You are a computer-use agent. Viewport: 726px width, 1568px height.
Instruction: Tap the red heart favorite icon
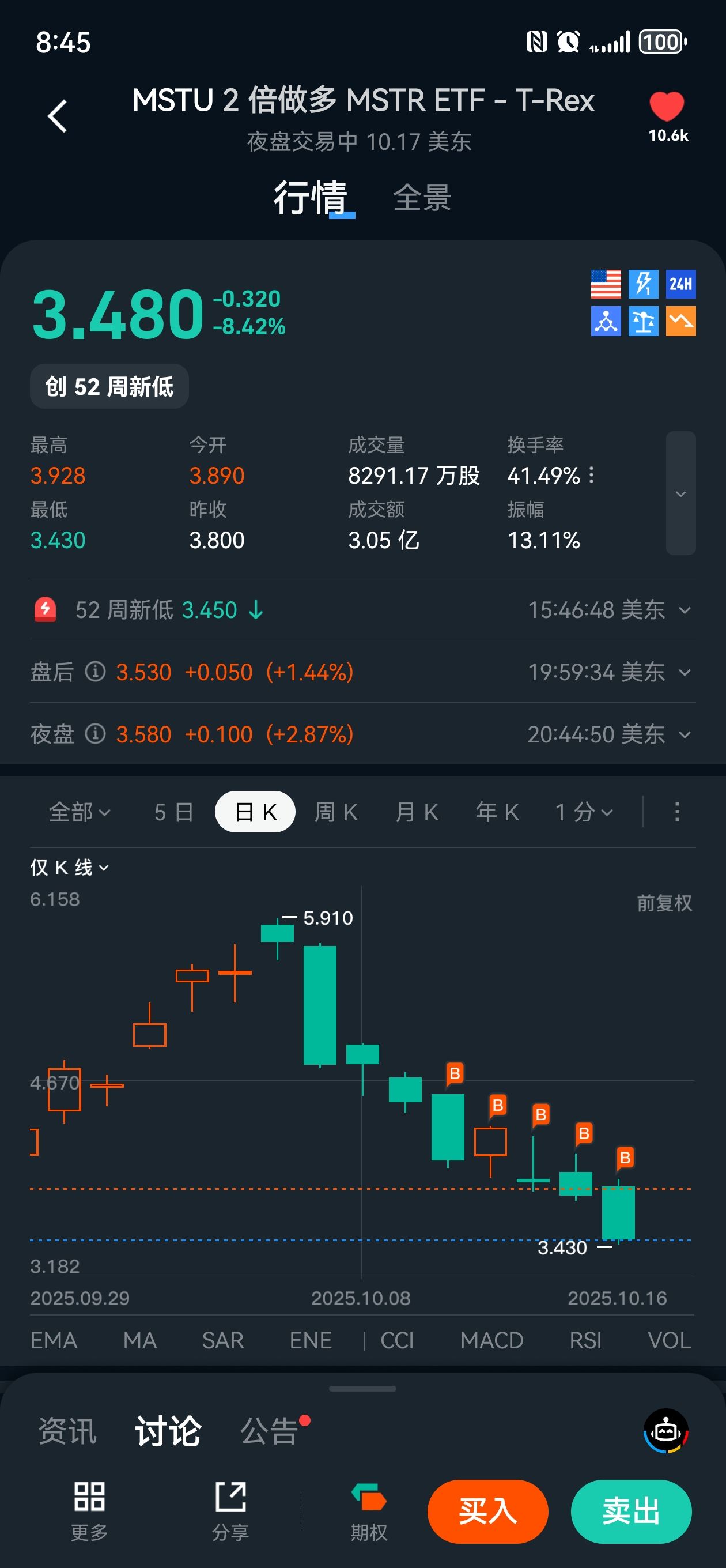point(666,107)
